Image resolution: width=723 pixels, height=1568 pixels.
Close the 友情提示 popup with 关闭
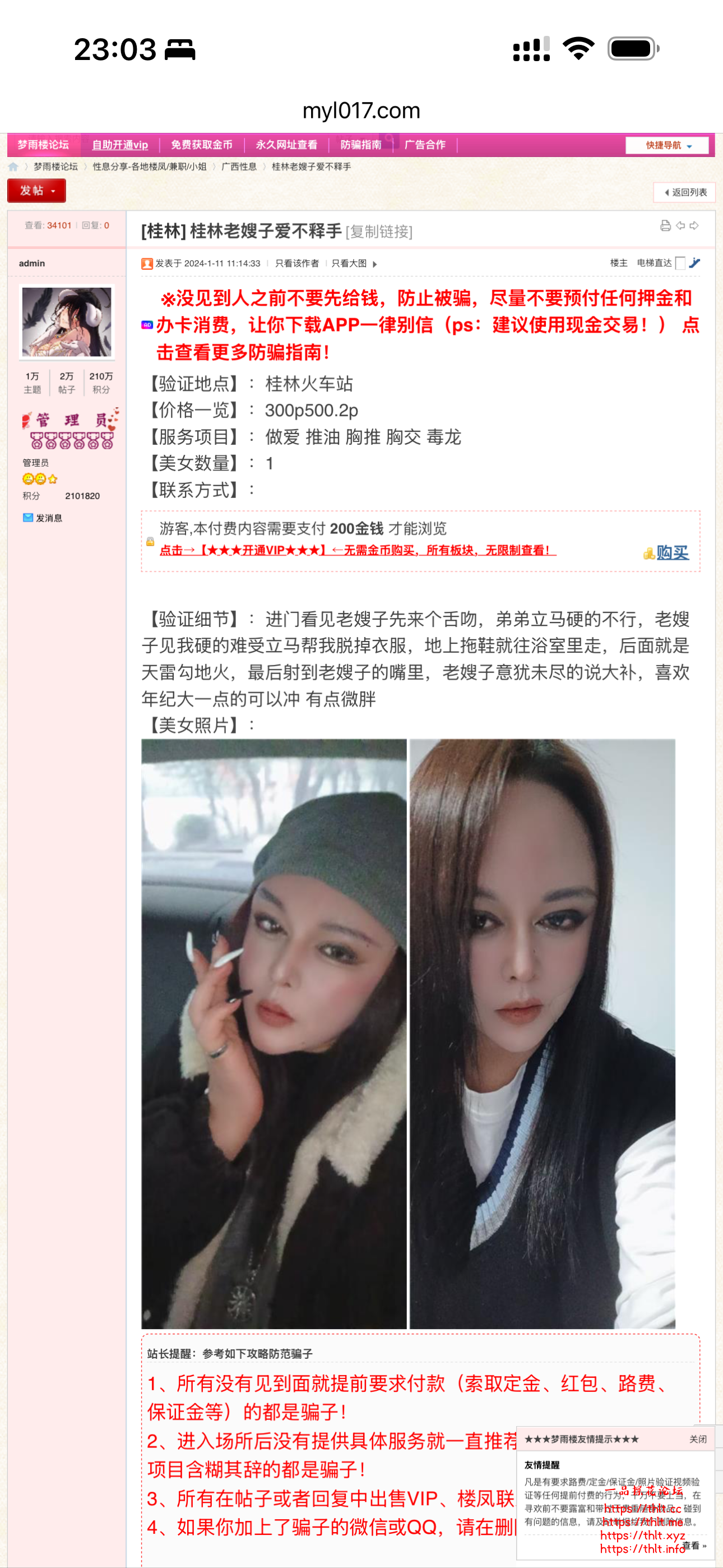point(697,1440)
